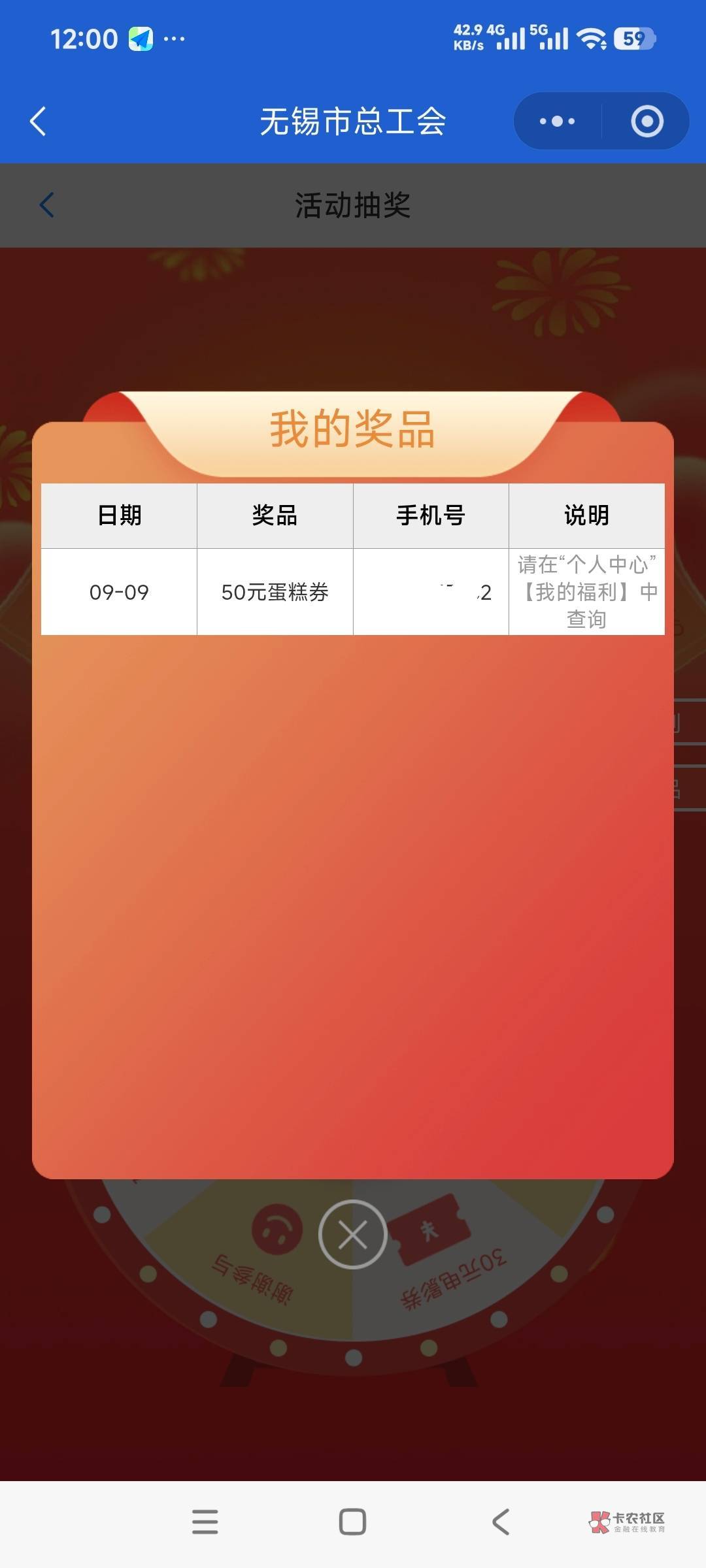Image resolution: width=706 pixels, height=1568 pixels.
Task: Open the mini program three-dot menu
Action: [x=557, y=122]
